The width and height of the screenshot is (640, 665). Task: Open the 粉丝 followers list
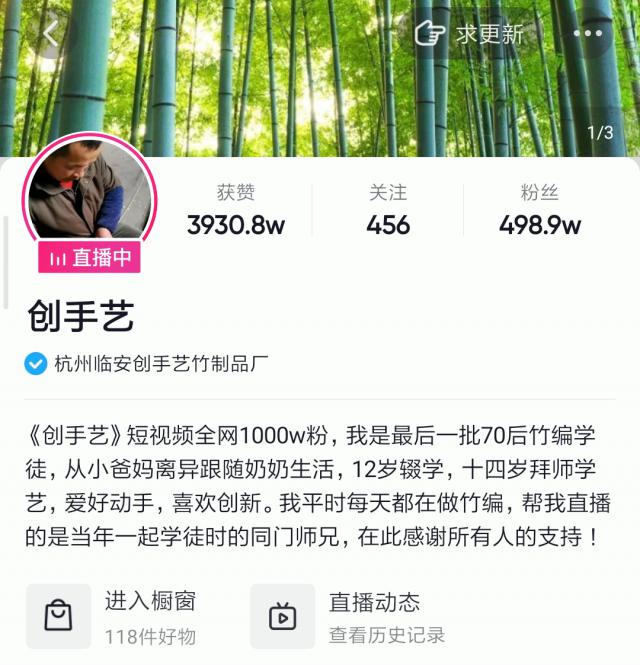[540, 210]
